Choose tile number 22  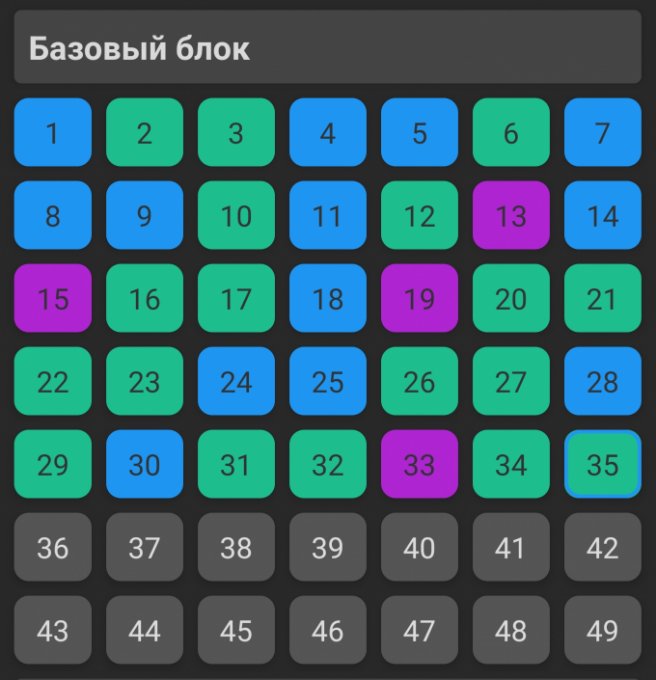point(53,381)
